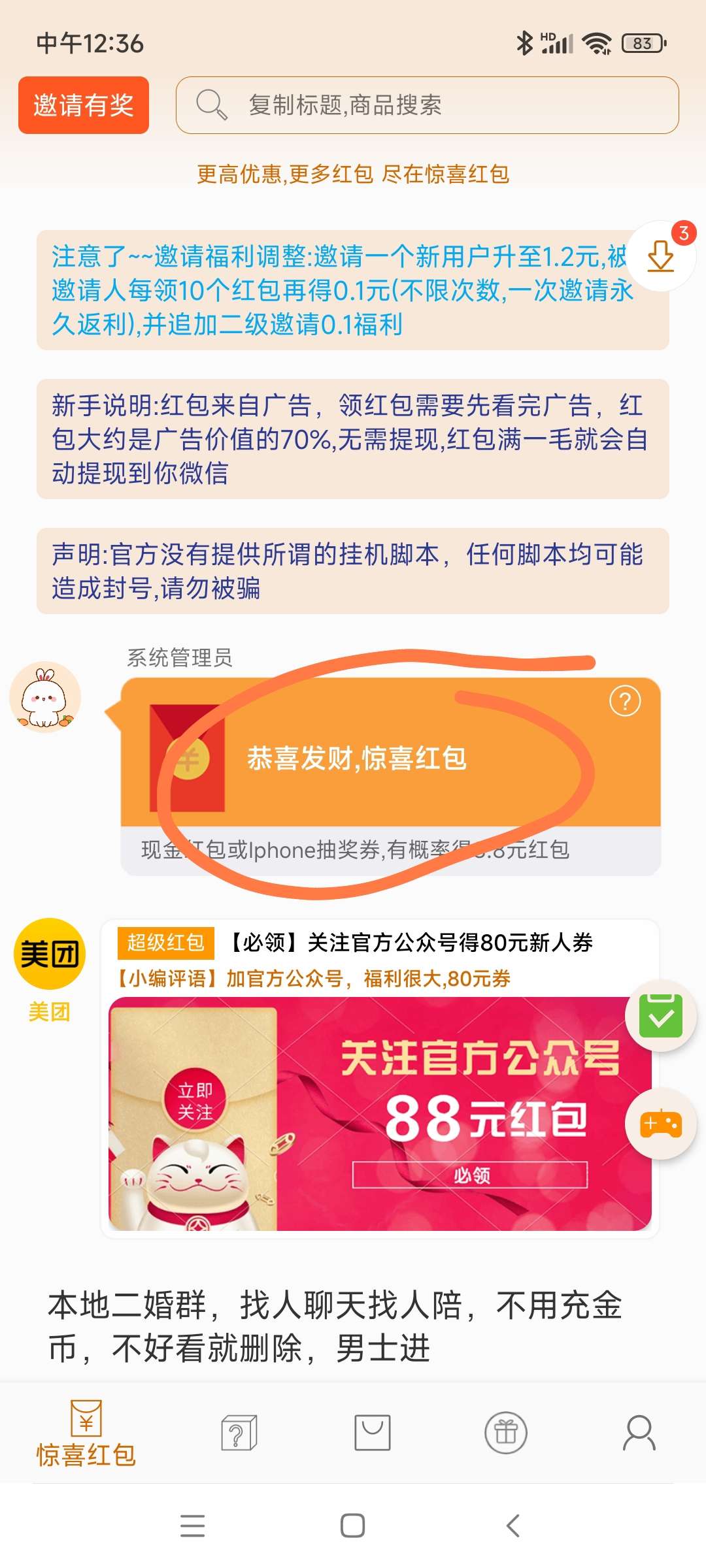Switch to the mystery box tab
This screenshot has height=1568, width=706.
(239, 1433)
